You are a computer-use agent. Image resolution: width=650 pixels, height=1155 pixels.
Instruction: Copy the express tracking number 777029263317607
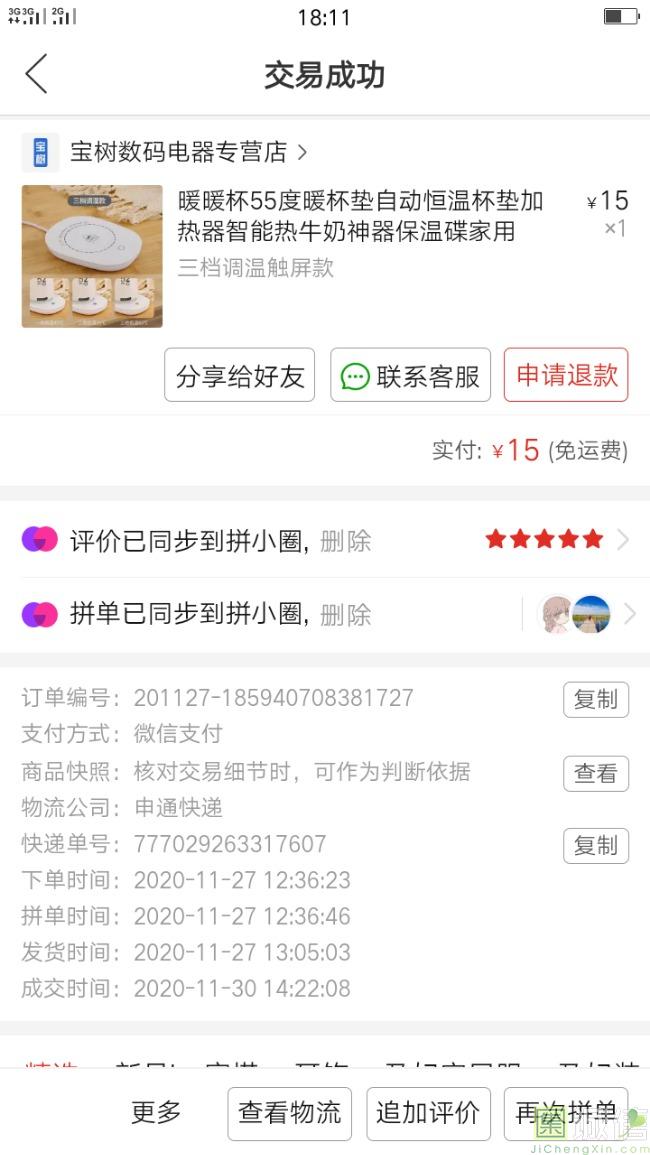(595, 846)
